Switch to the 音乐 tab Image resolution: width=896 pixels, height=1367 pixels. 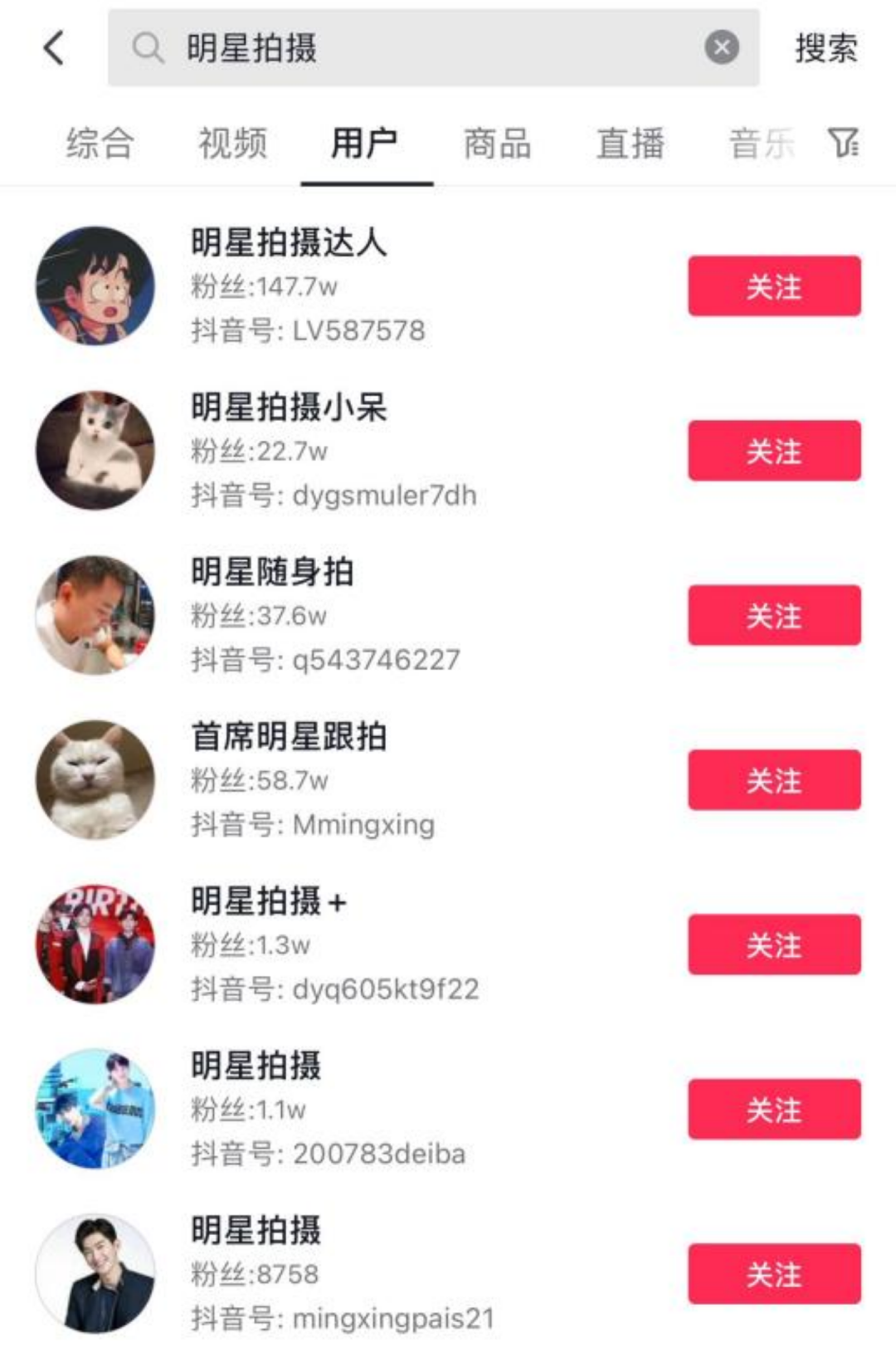[x=762, y=144]
